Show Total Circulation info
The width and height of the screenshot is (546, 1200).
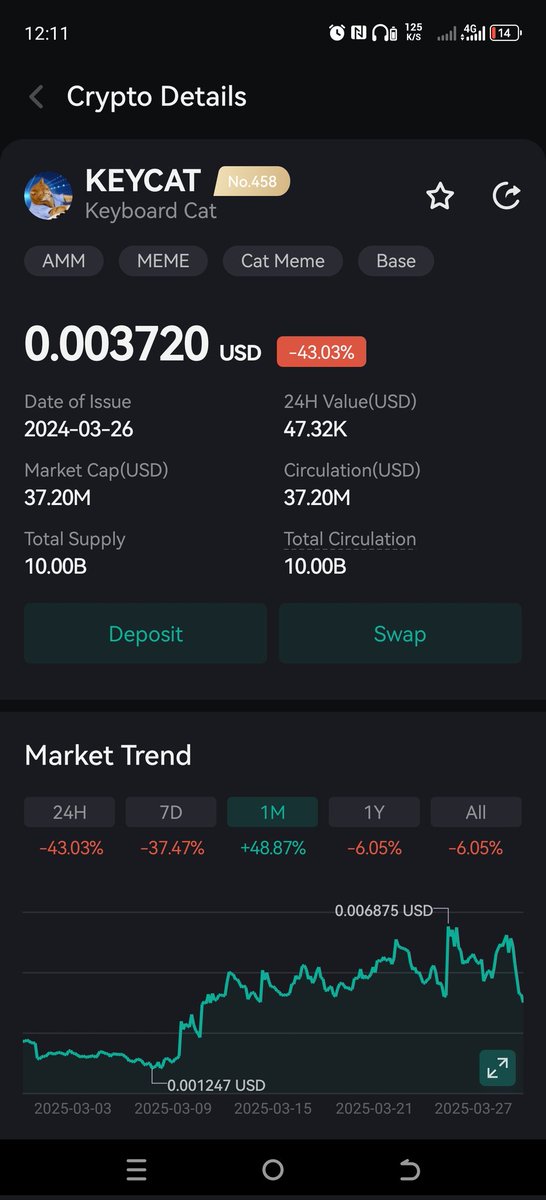coord(350,539)
